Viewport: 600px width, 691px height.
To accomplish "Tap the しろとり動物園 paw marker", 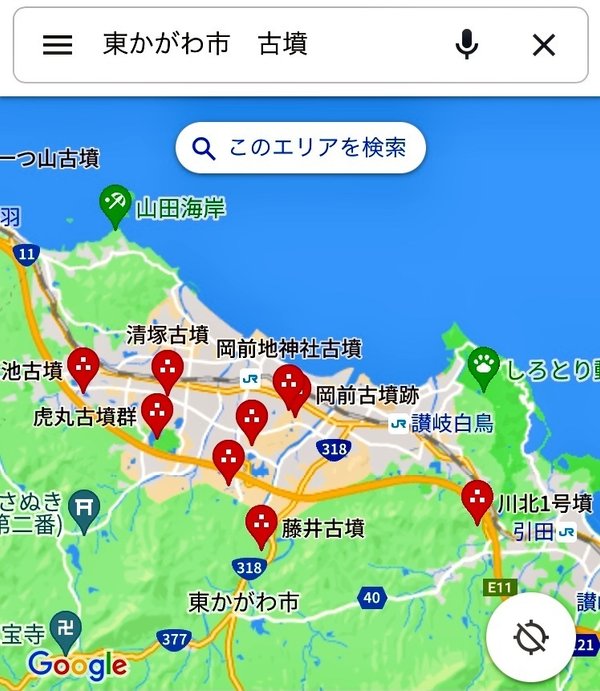I will 485,366.
